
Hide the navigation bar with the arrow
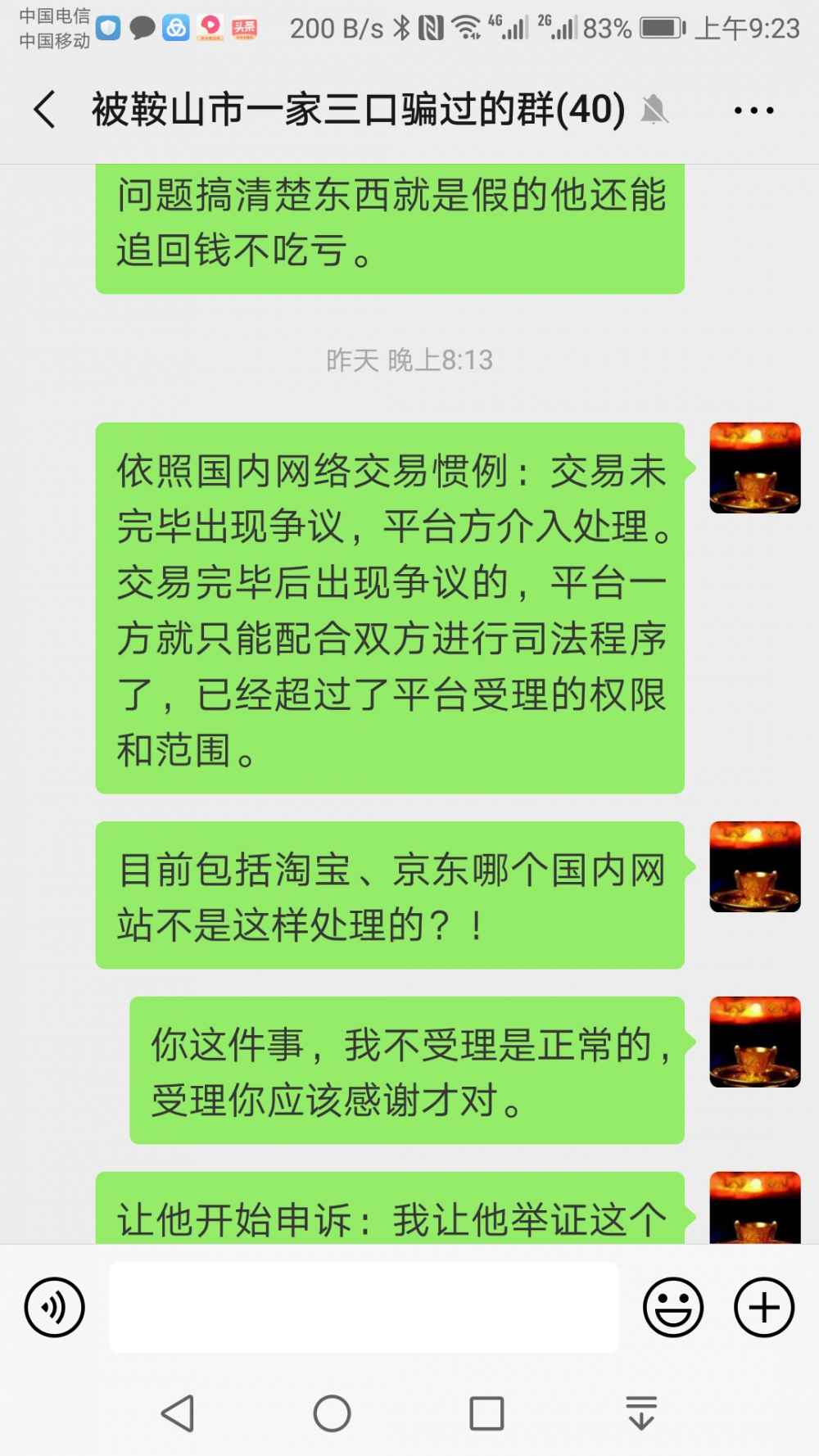tap(640, 1413)
